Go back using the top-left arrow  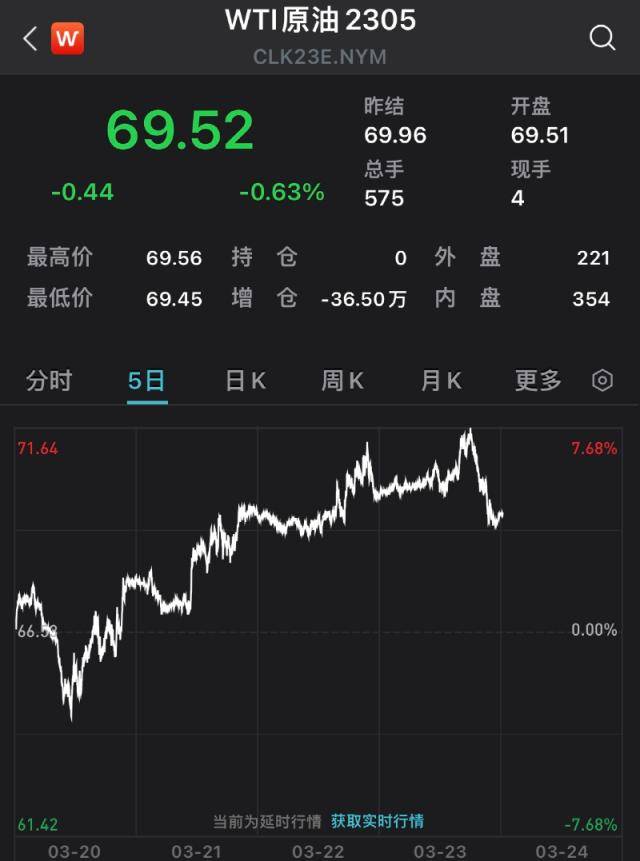tap(30, 39)
